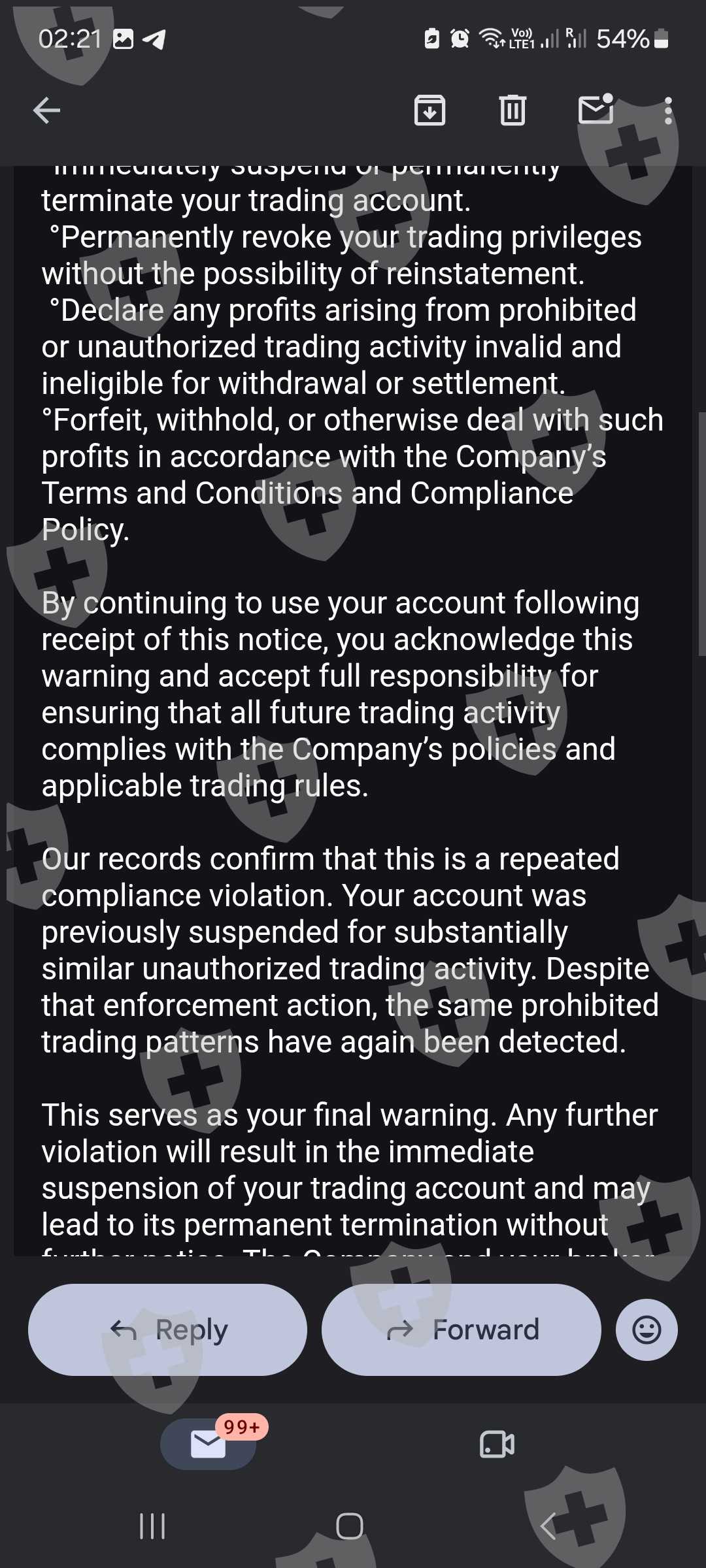Archive this email
706x1568 pixels.
pyautogui.click(x=429, y=110)
